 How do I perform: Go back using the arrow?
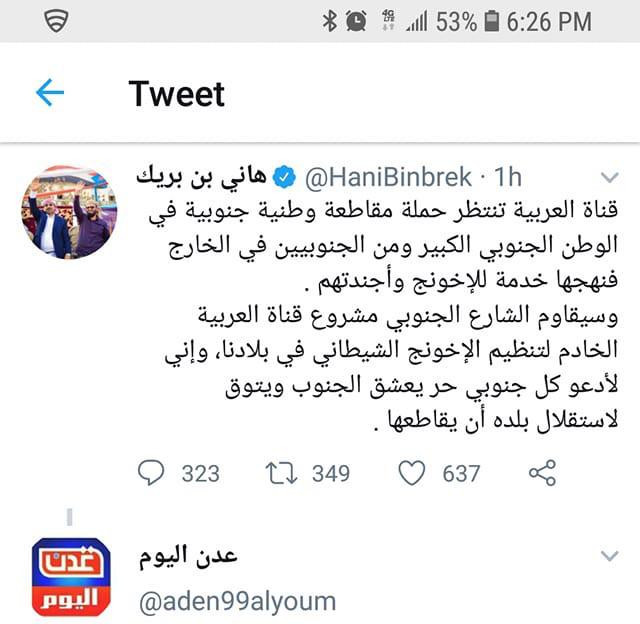click(50, 94)
